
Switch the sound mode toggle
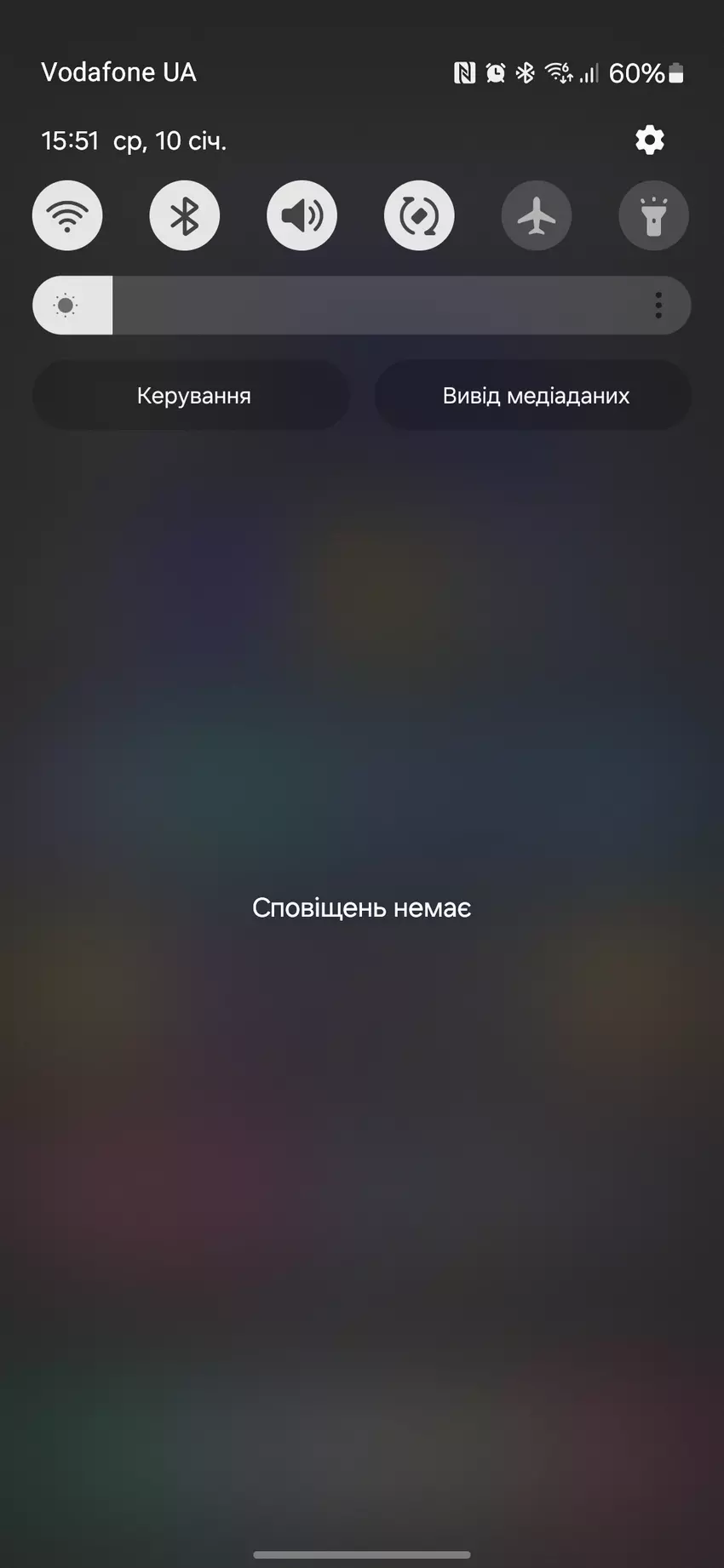tap(302, 215)
